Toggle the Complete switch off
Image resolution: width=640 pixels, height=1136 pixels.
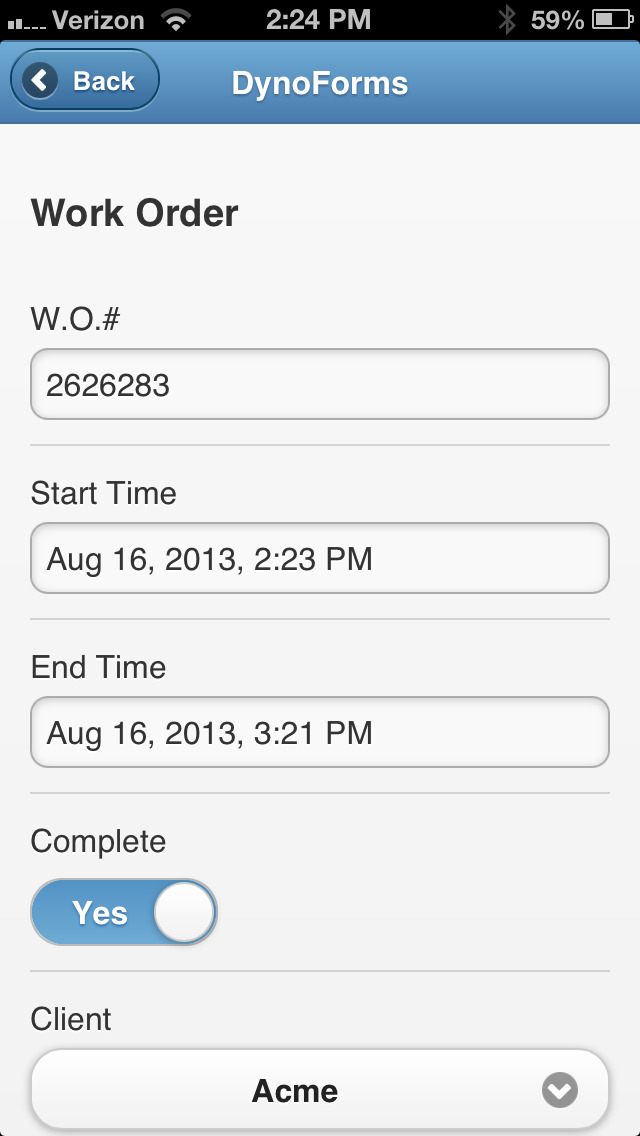pyautogui.click(x=124, y=912)
